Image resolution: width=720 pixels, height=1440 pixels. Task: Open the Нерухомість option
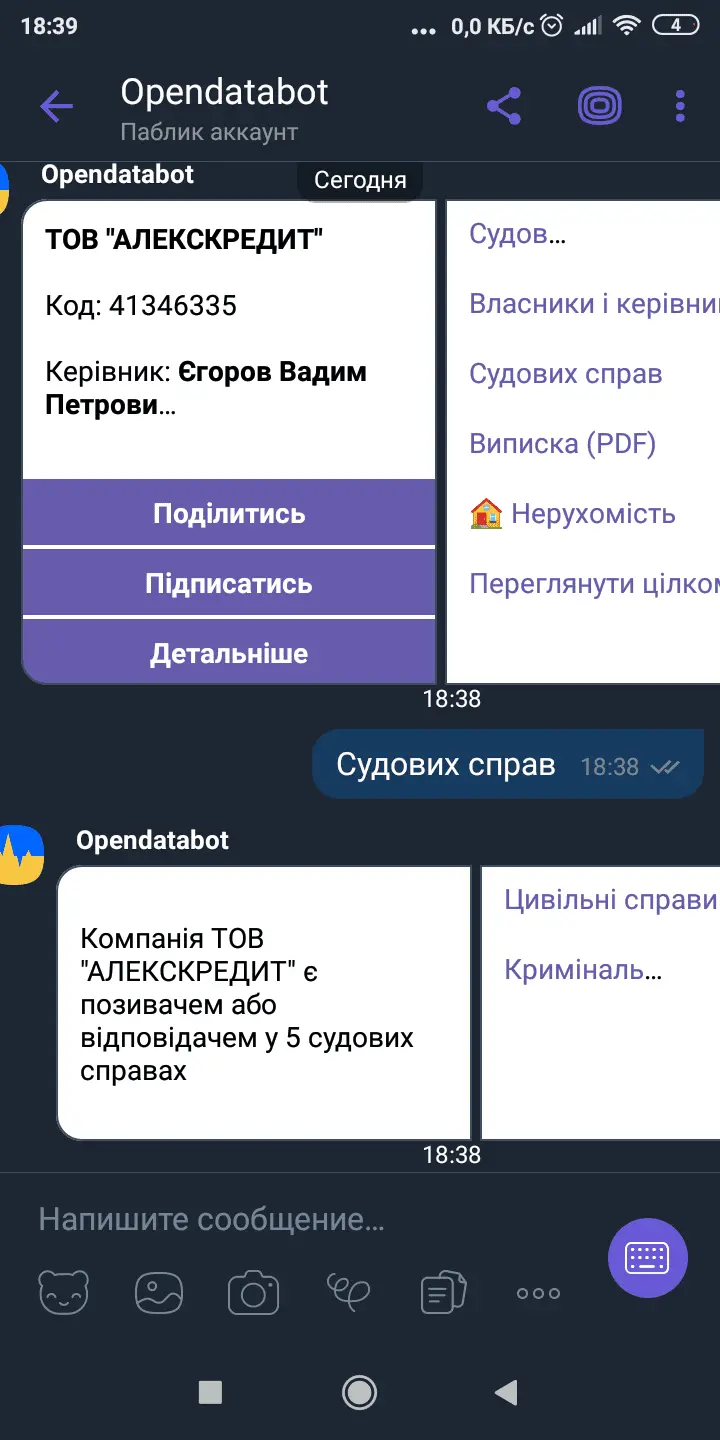point(573,514)
